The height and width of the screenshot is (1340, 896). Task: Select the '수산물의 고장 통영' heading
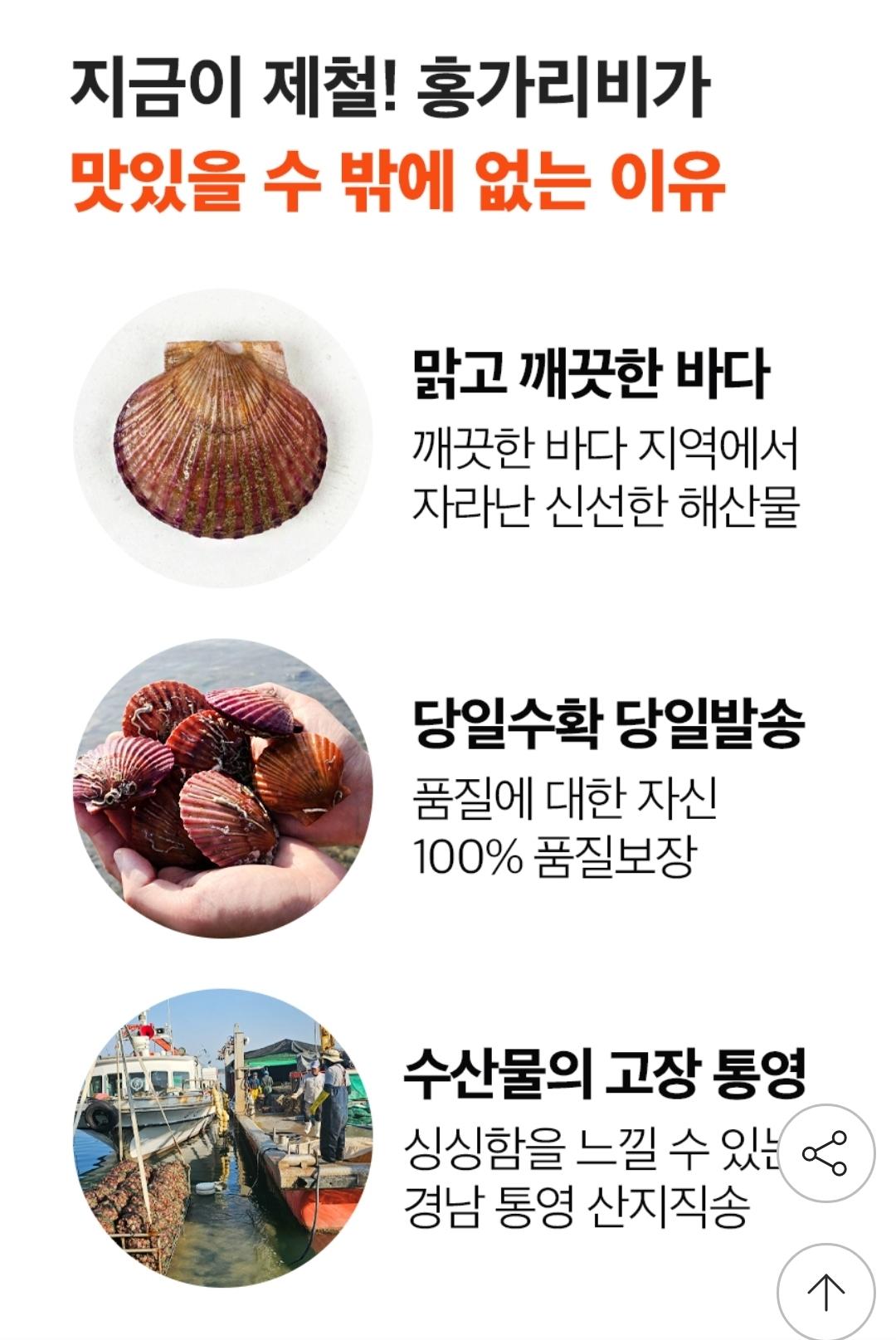click(x=606, y=1074)
